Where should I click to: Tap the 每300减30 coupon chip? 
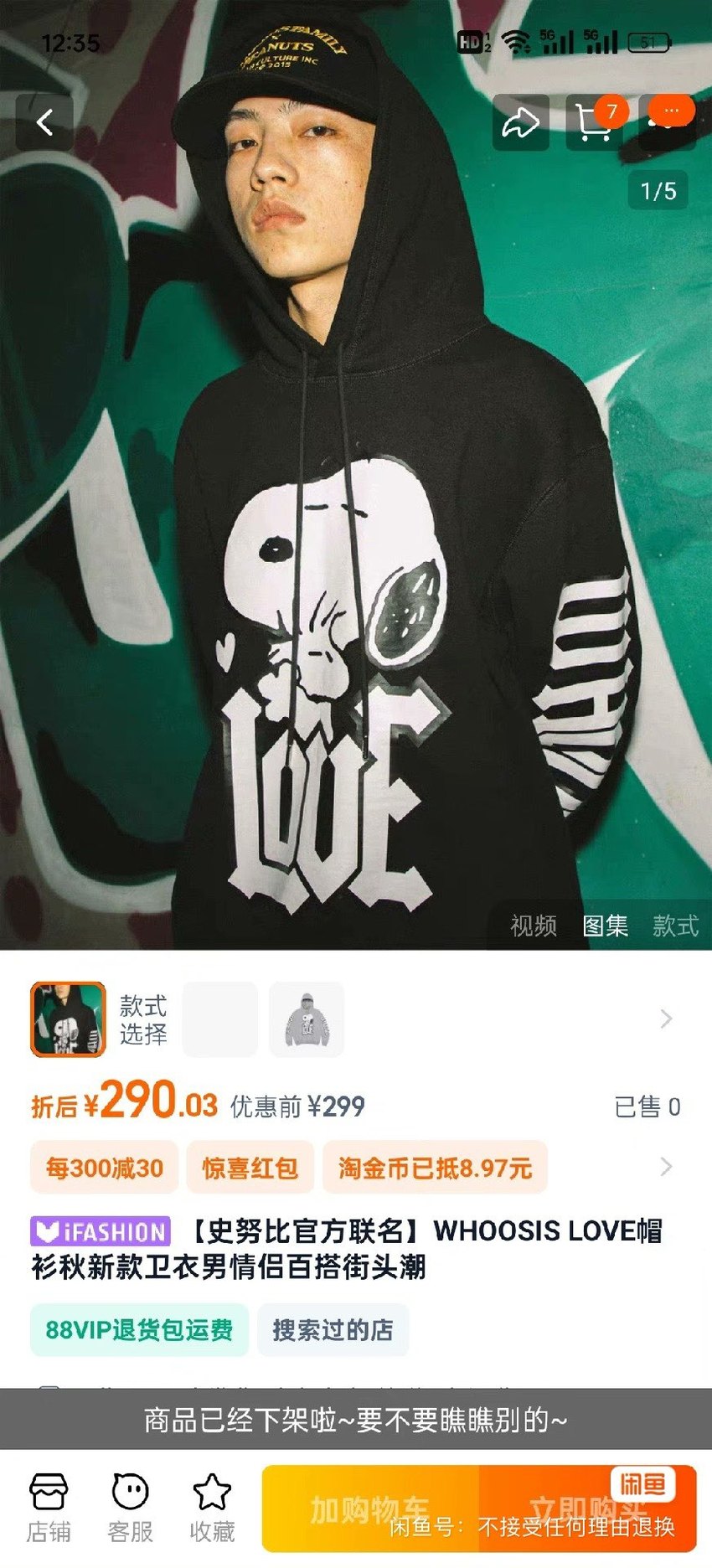coord(105,1168)
